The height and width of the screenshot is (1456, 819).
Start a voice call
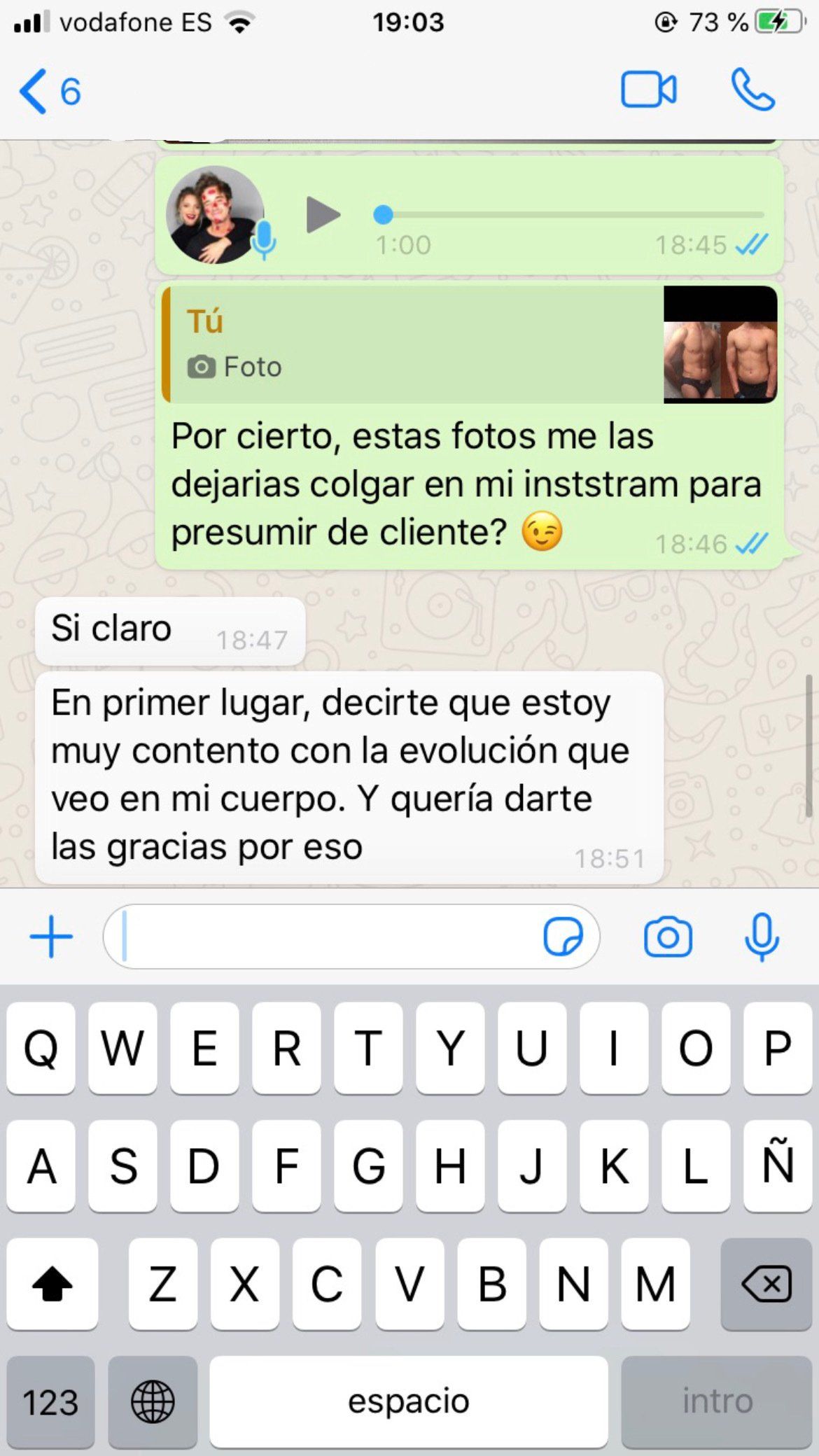tap(752, 90)
